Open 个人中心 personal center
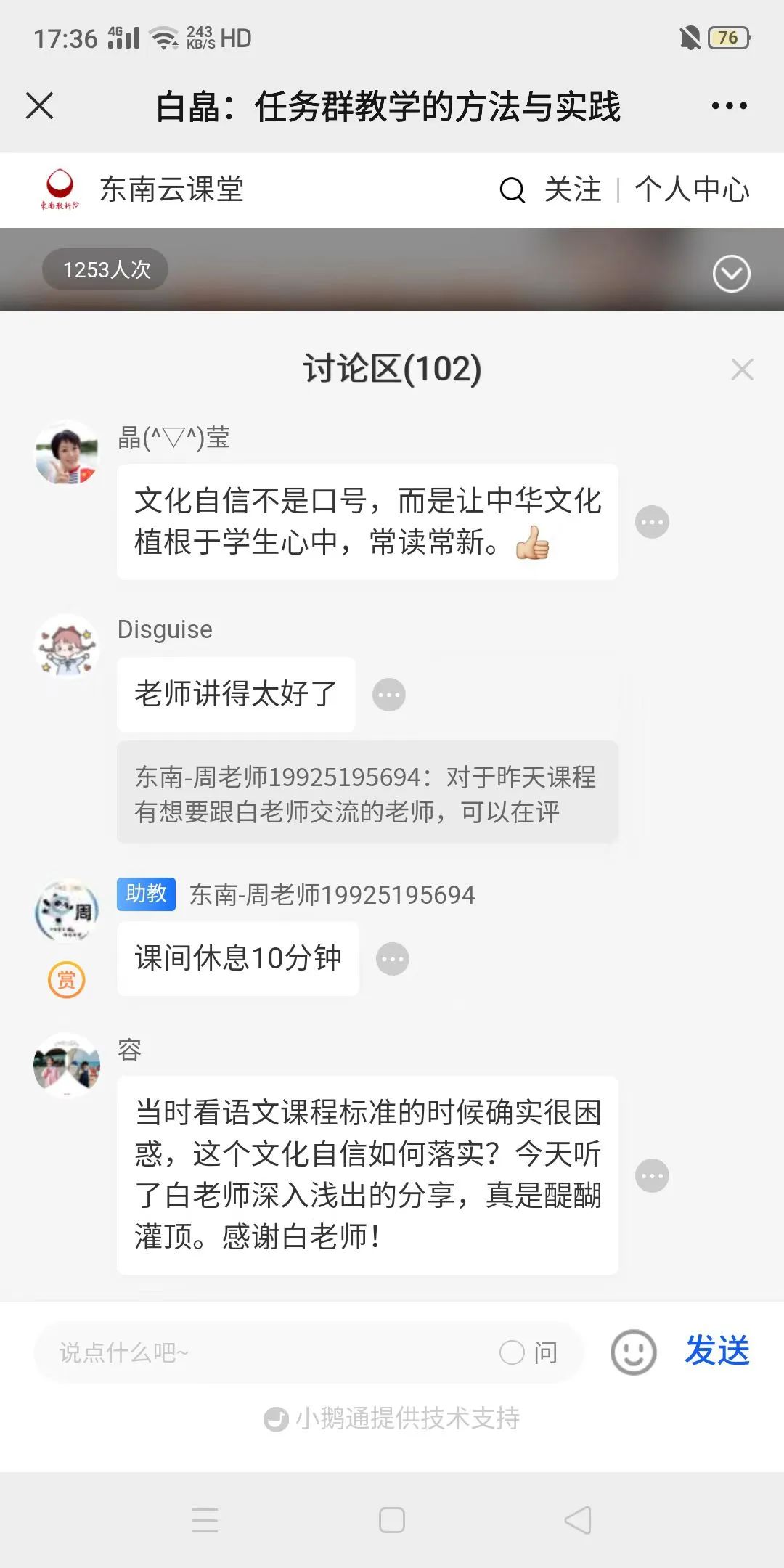Image resolution: width=784 pixels, height=1568 pixels. pyautogui.click(x=691, y=190)
